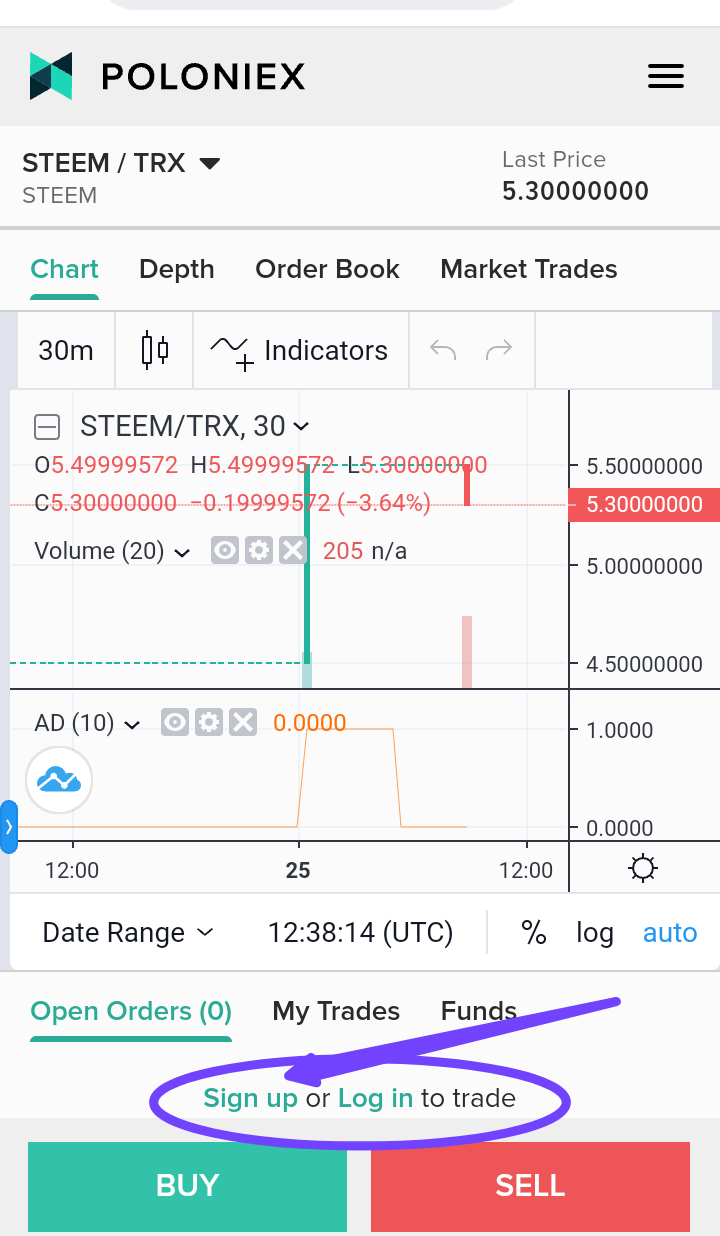720x1236 pixels.
Task: Remove the AD indicator with X
Action: pyautogui.click(x=243, y=722)
